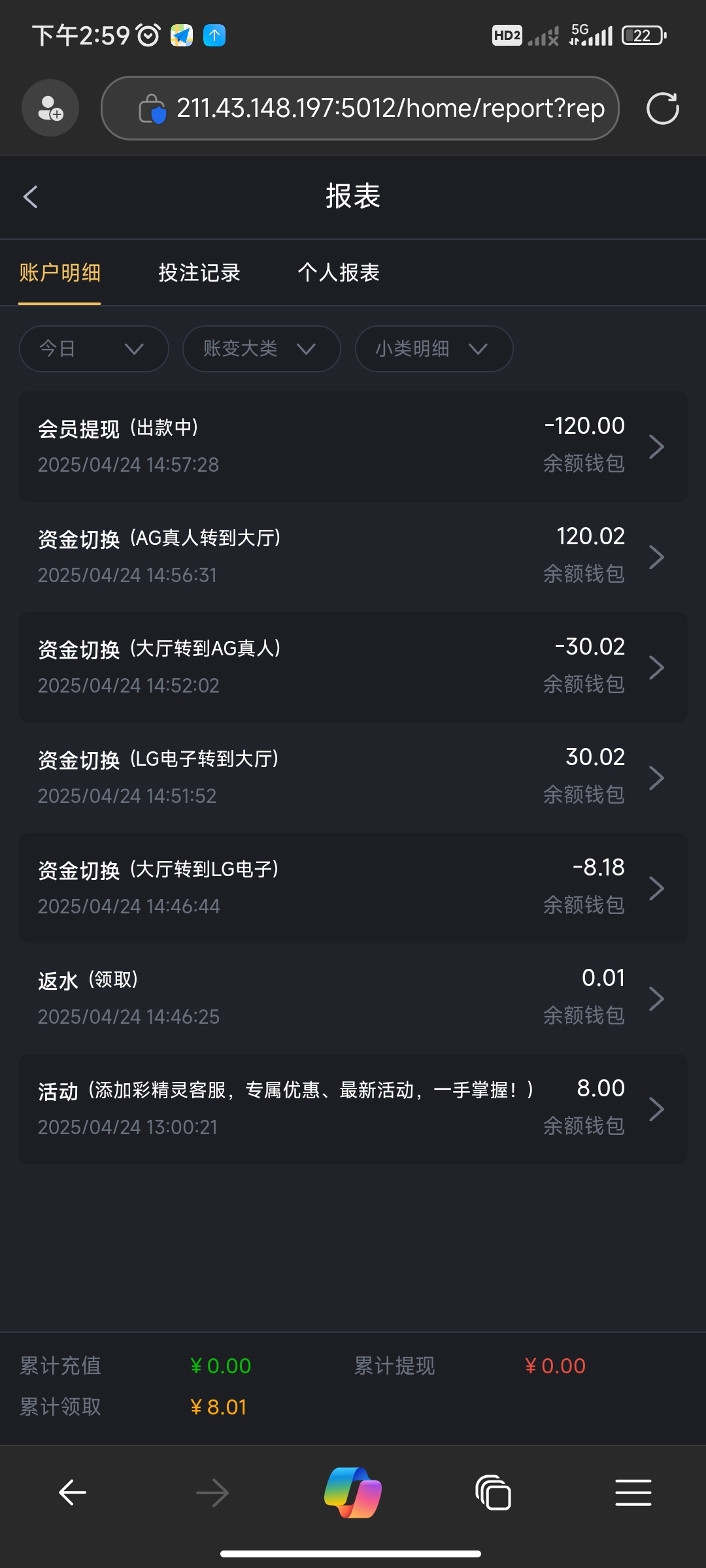Open the LG电子转到大厅 transfer record
The height and width of the screenshot is (1568, 706).
point(353,777)
